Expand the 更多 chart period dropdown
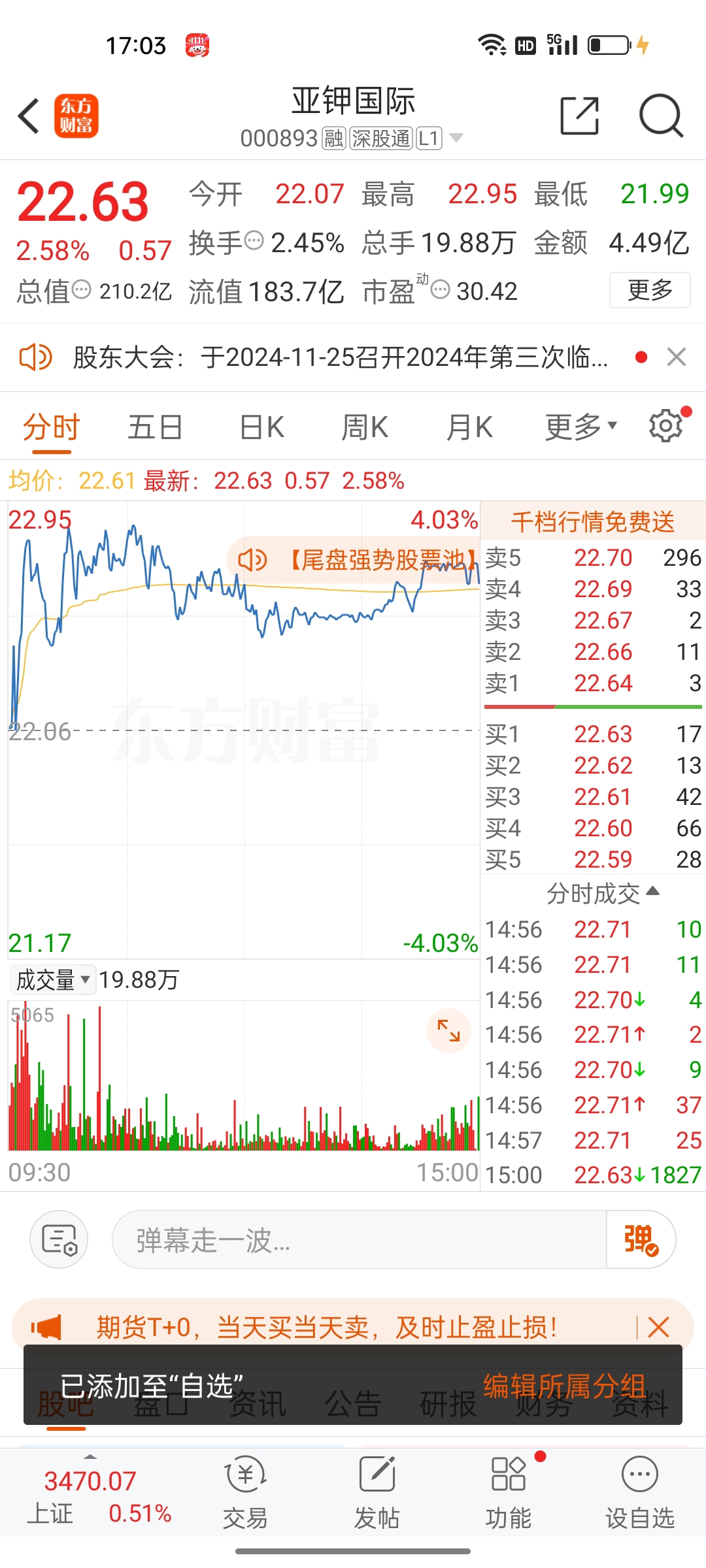The height and width of the screenshot is (1568, 706). click(580, 428)
